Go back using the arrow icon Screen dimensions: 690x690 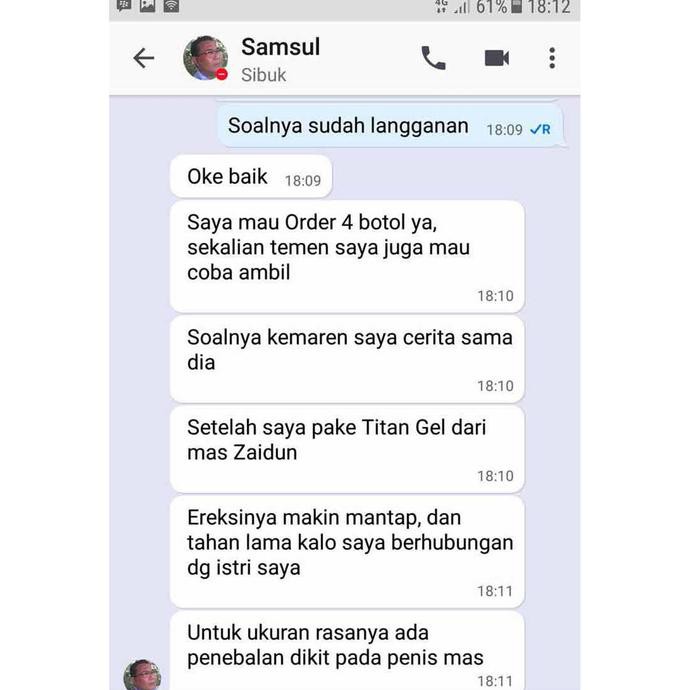(x=143, y=58)
